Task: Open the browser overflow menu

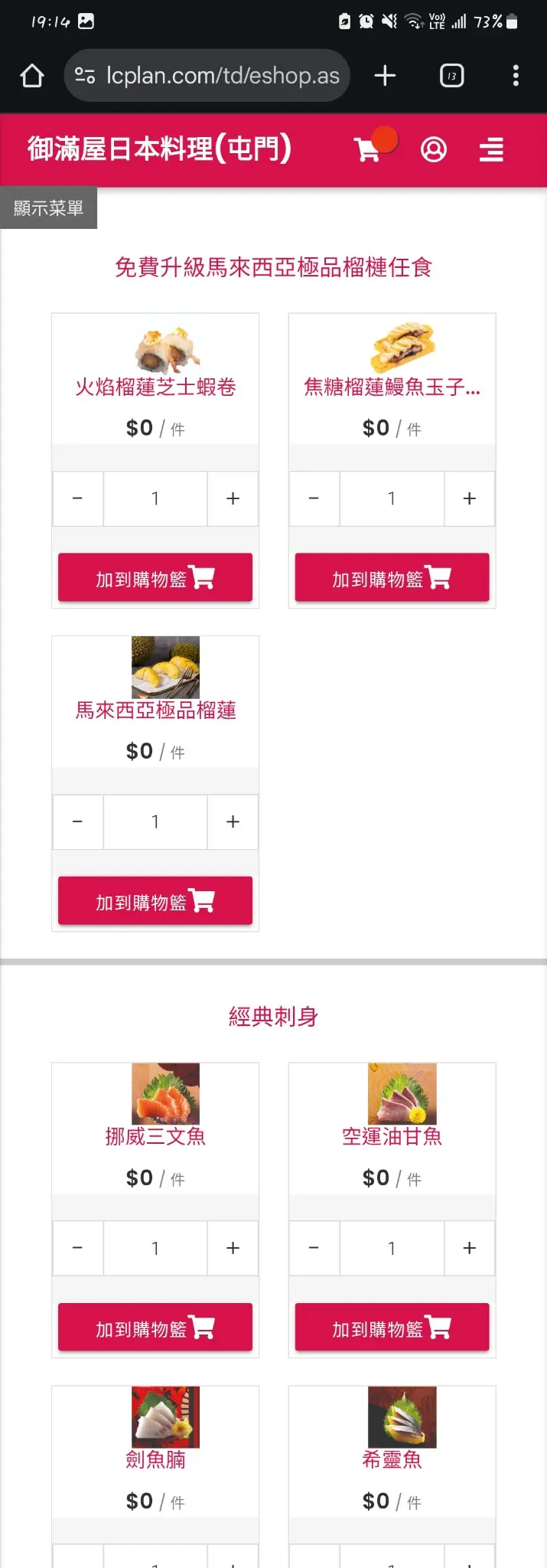Action: pyautogui.click(x=516, y=76)
